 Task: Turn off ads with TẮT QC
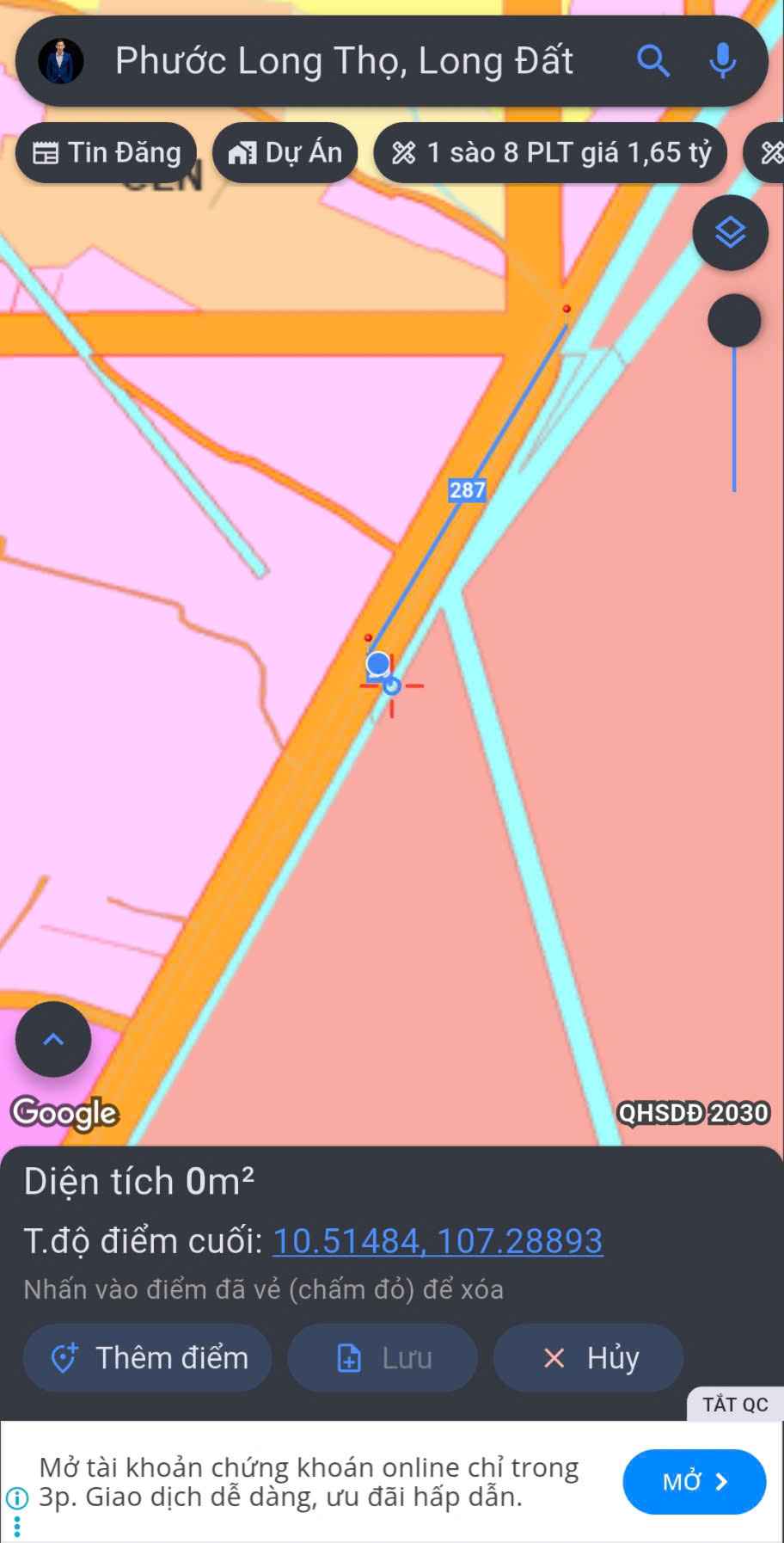coord(735,1405)
